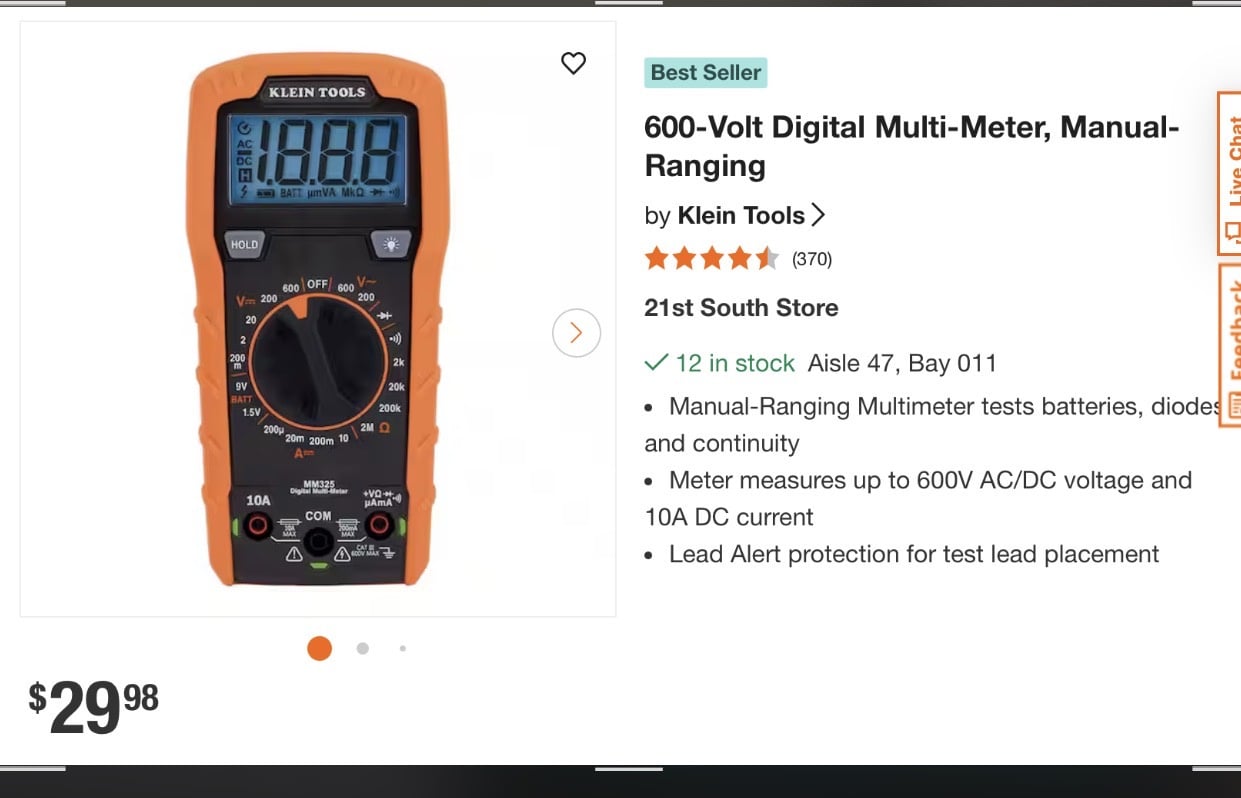Open the Feedback side tab
This screenshot has width=1241, height=798.
[1230, 345]
